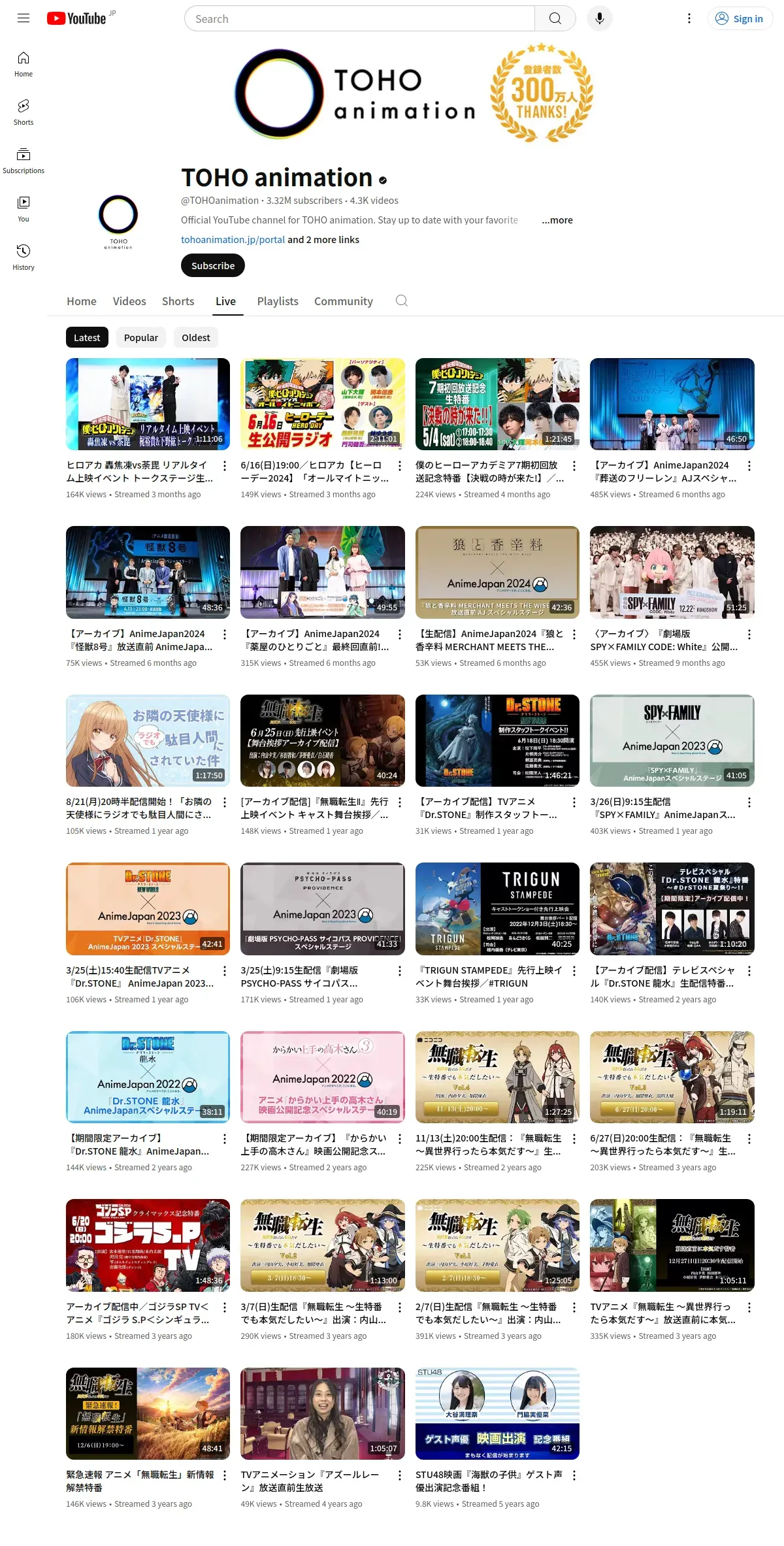Viewport: 784px width, 1546px height.
Task: Open more options for the ゴジラSP TV video
Action: click(x=225, y=1308)
